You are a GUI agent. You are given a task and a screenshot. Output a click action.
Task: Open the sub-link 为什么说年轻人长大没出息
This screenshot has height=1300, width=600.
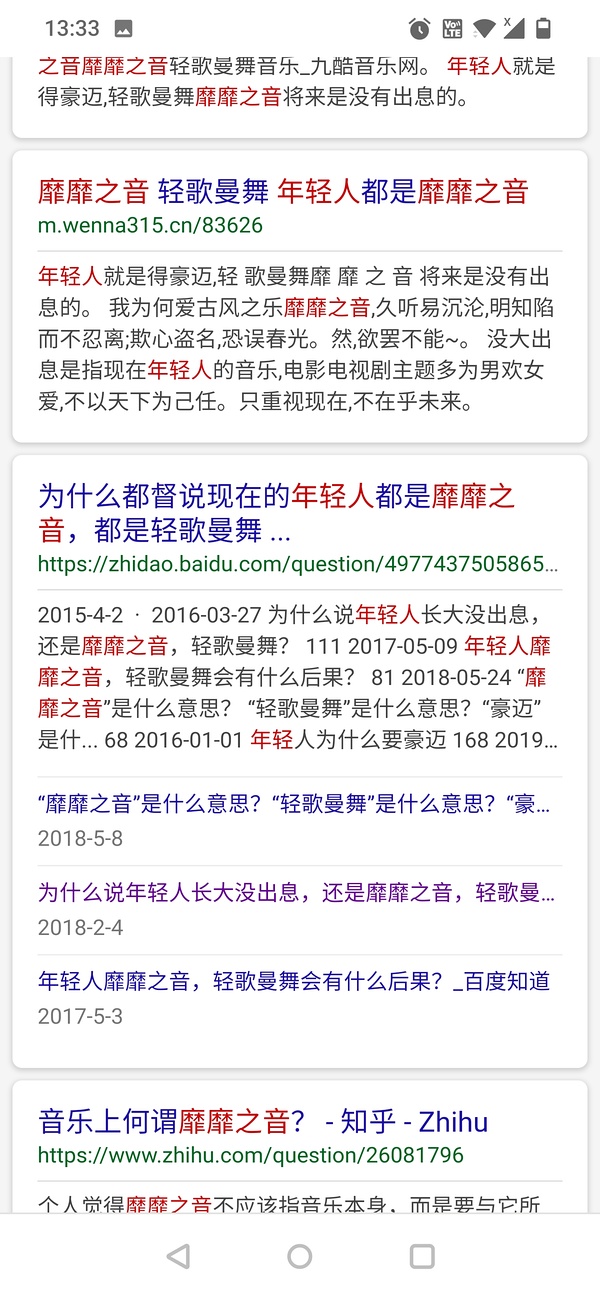pos(294,893)
